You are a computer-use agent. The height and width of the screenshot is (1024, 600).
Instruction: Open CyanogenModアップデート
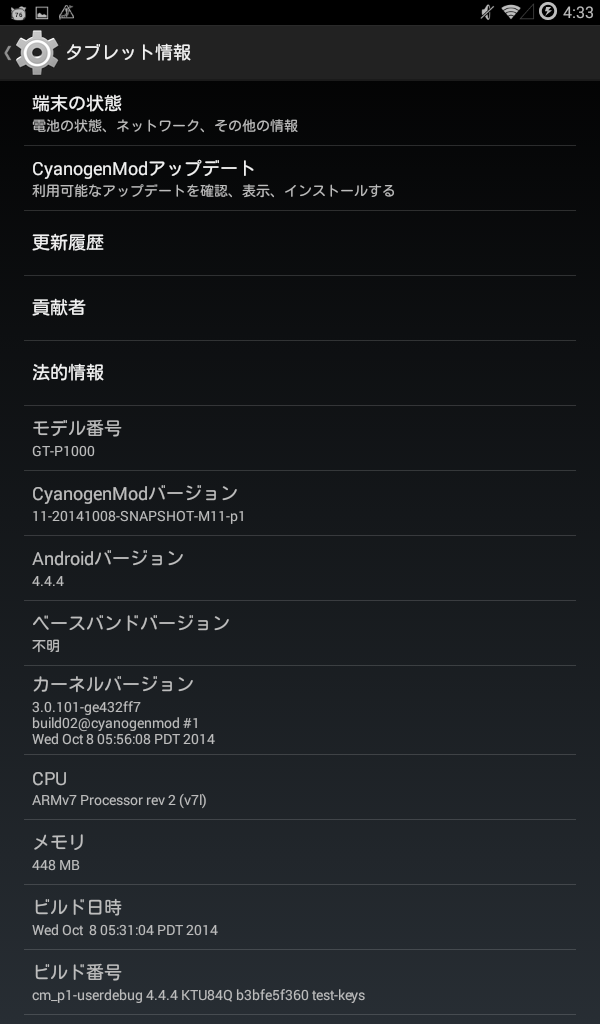(x=300, y=178)
